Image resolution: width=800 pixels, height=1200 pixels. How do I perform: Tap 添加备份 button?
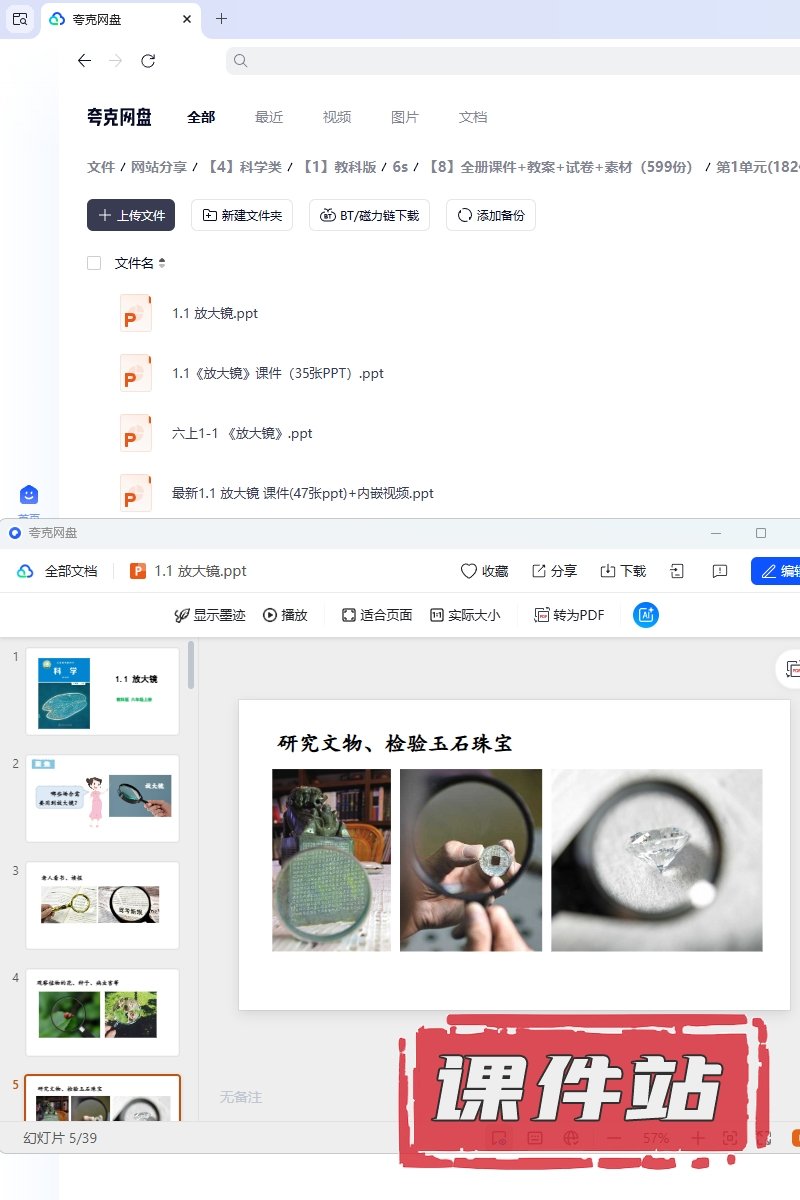pyautogui.click(x=491, y=215)
